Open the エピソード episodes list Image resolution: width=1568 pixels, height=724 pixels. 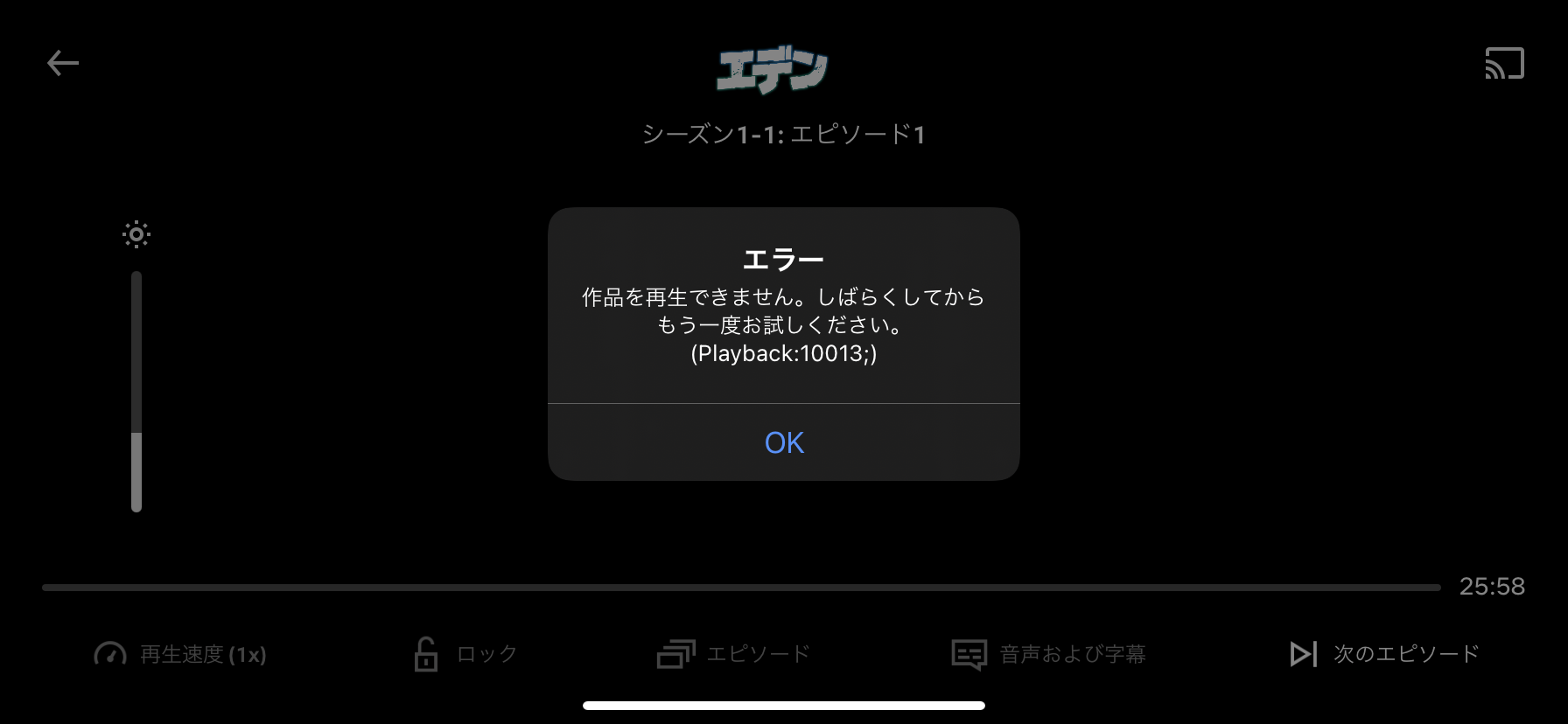[x=734, y=654]
